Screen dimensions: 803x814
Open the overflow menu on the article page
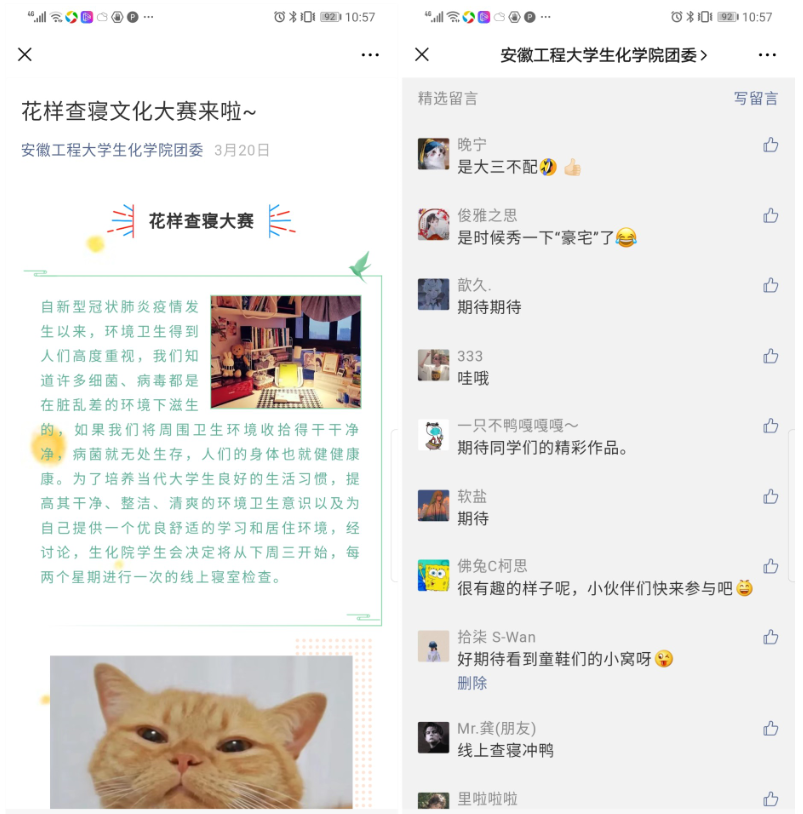tap(370, 55)
